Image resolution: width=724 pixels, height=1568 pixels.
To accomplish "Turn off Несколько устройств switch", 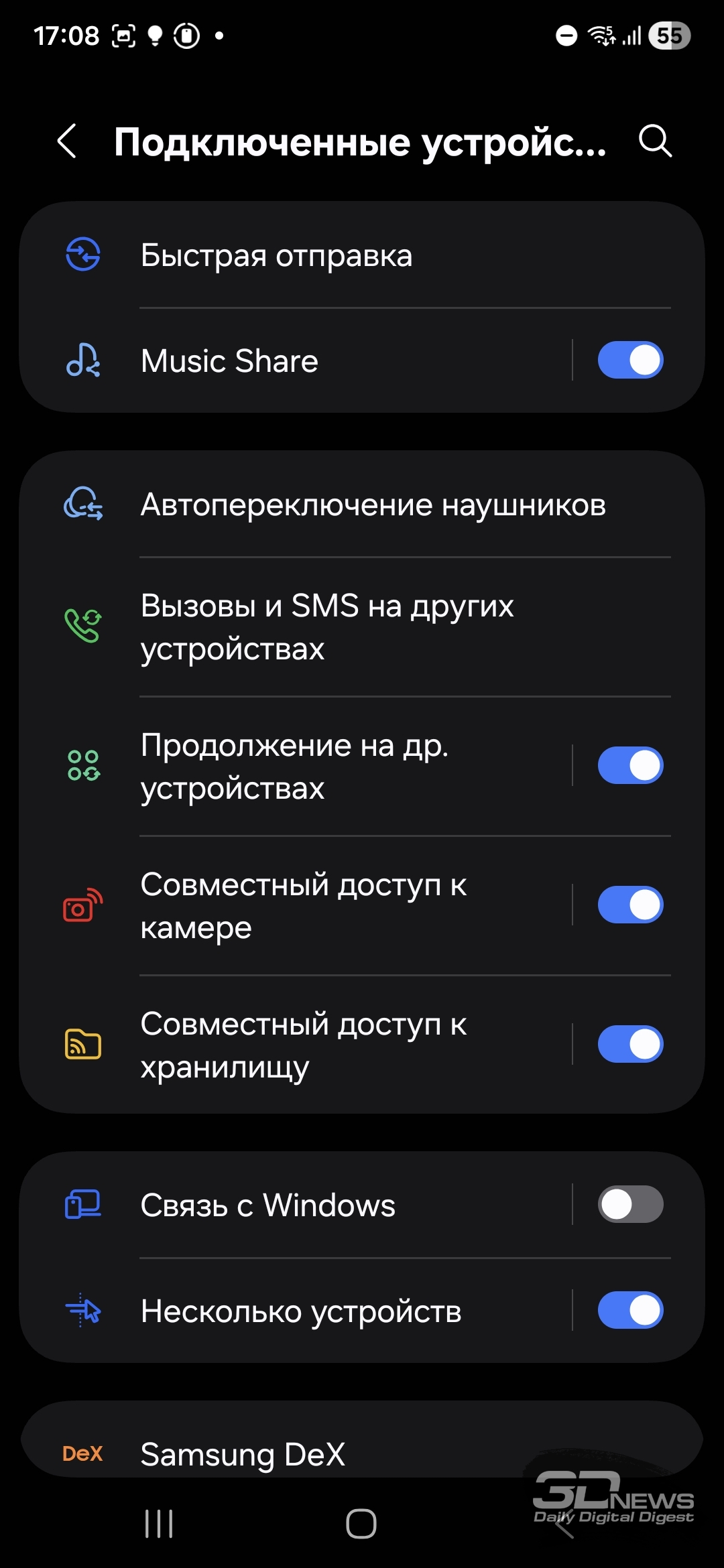I will (x=630, y=1310).
